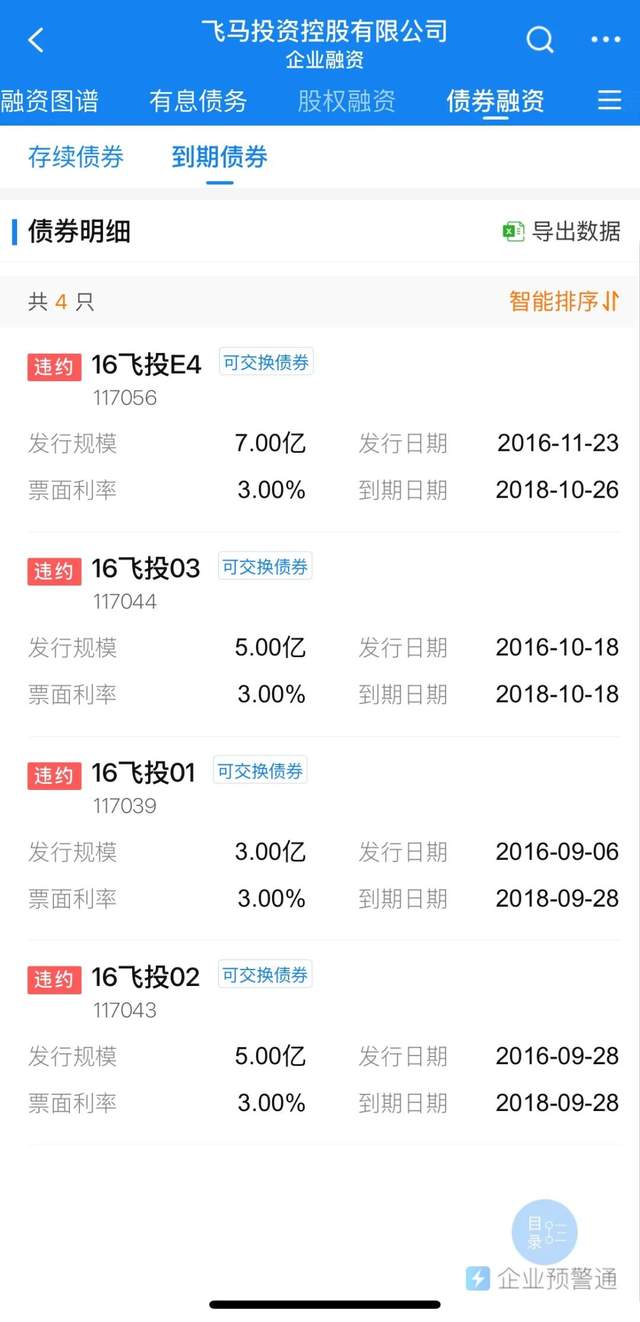
Task: Select the 到期债券 sub-tab
Action: pos(219,157)
